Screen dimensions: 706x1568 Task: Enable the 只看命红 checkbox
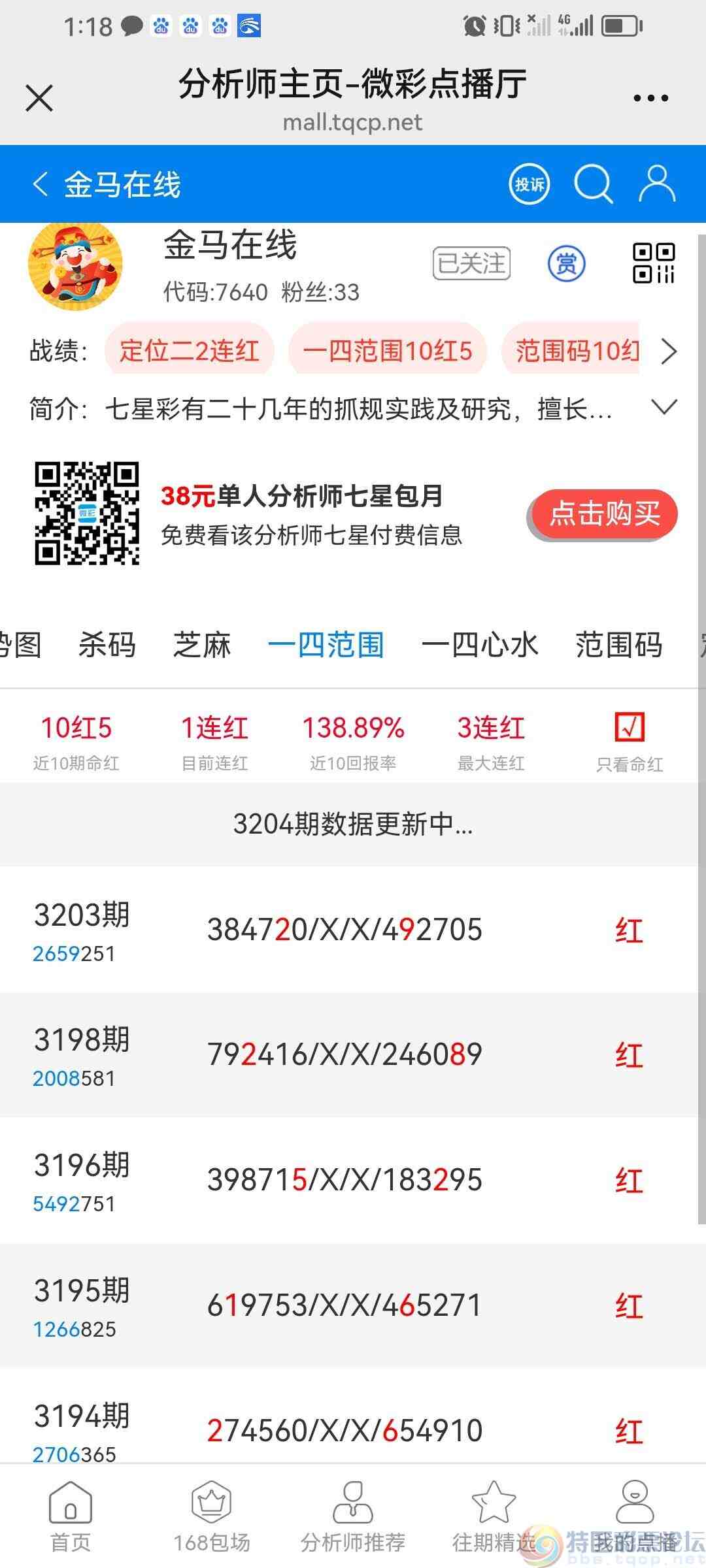pos(629,727)
